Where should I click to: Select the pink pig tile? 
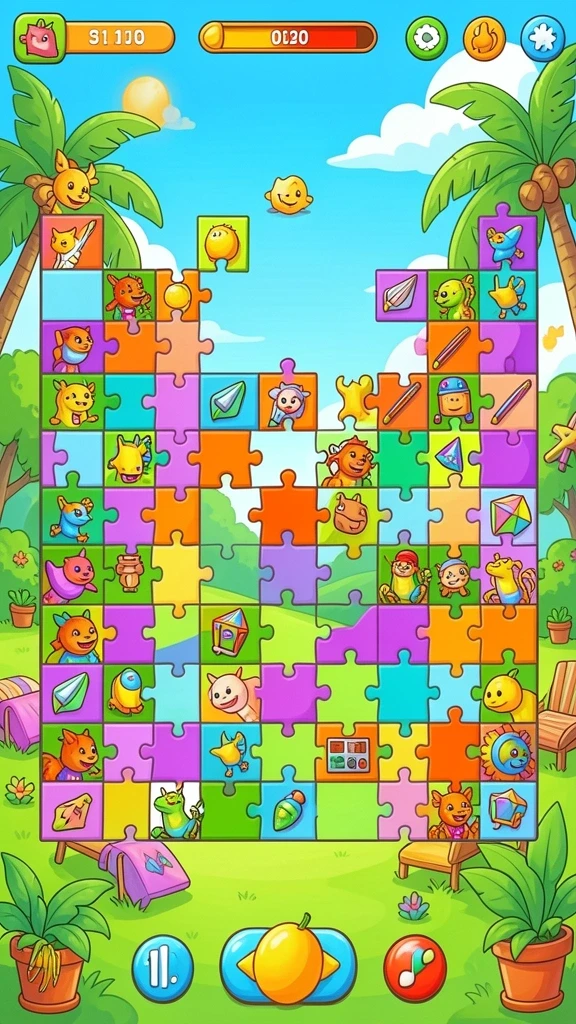coord(231,693)
